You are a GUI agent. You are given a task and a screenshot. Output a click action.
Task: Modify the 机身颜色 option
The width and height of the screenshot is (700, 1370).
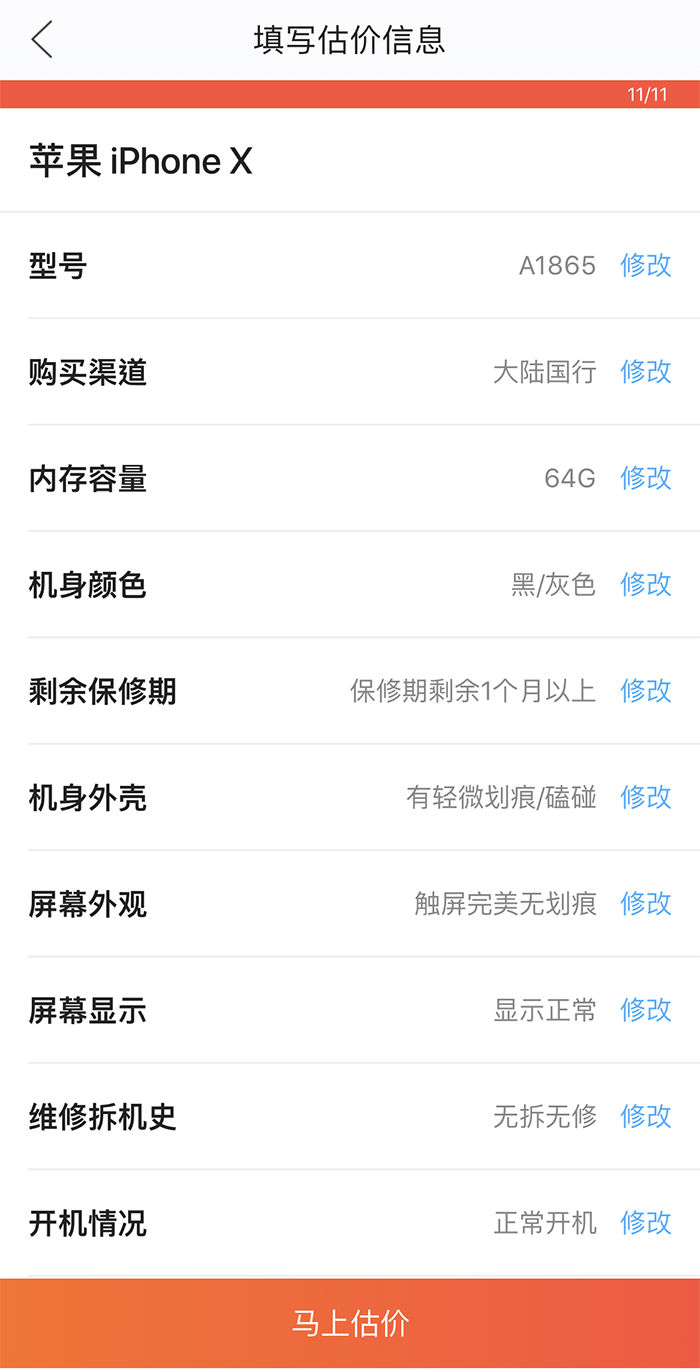tap(646, 584)
